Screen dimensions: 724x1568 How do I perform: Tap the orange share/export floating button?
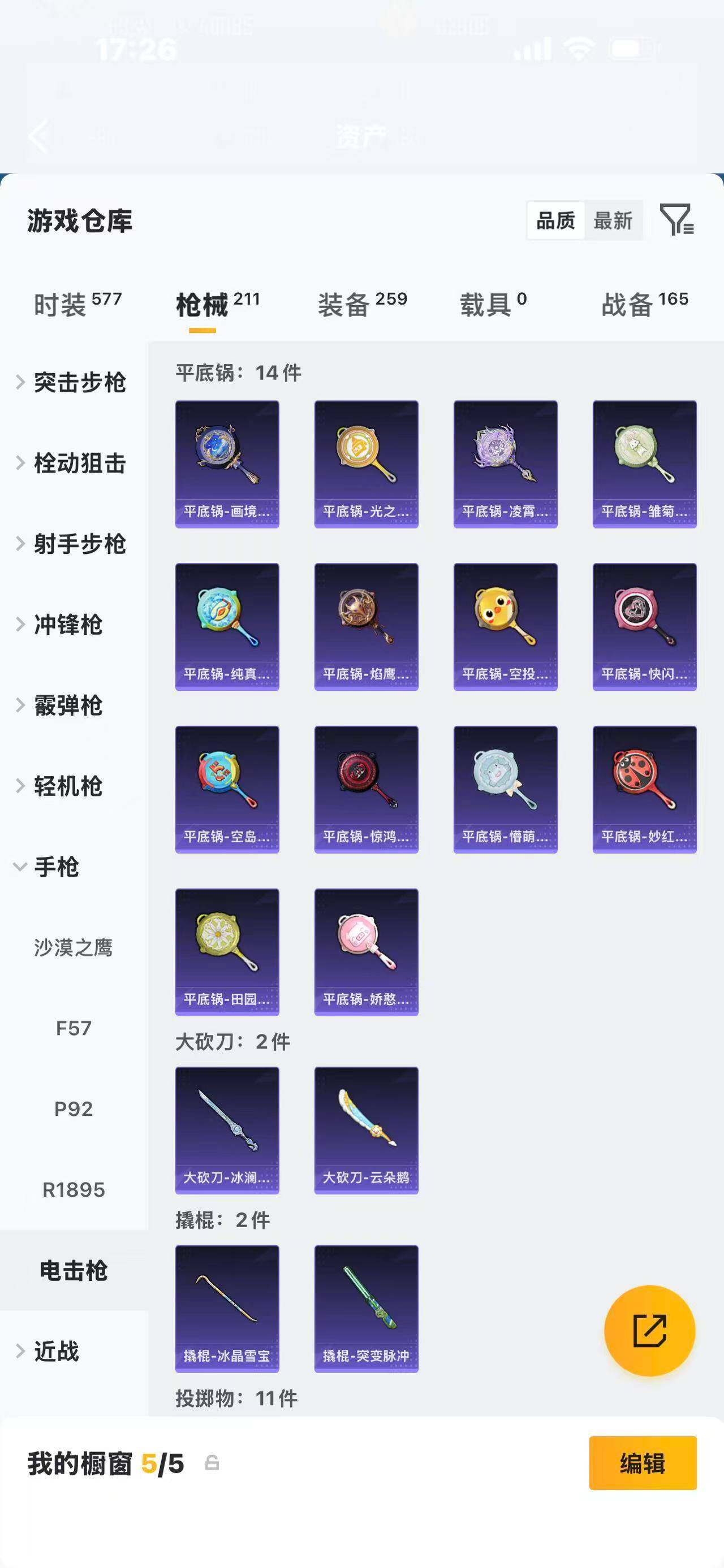pyautogui.click(x=650, y=1331)
